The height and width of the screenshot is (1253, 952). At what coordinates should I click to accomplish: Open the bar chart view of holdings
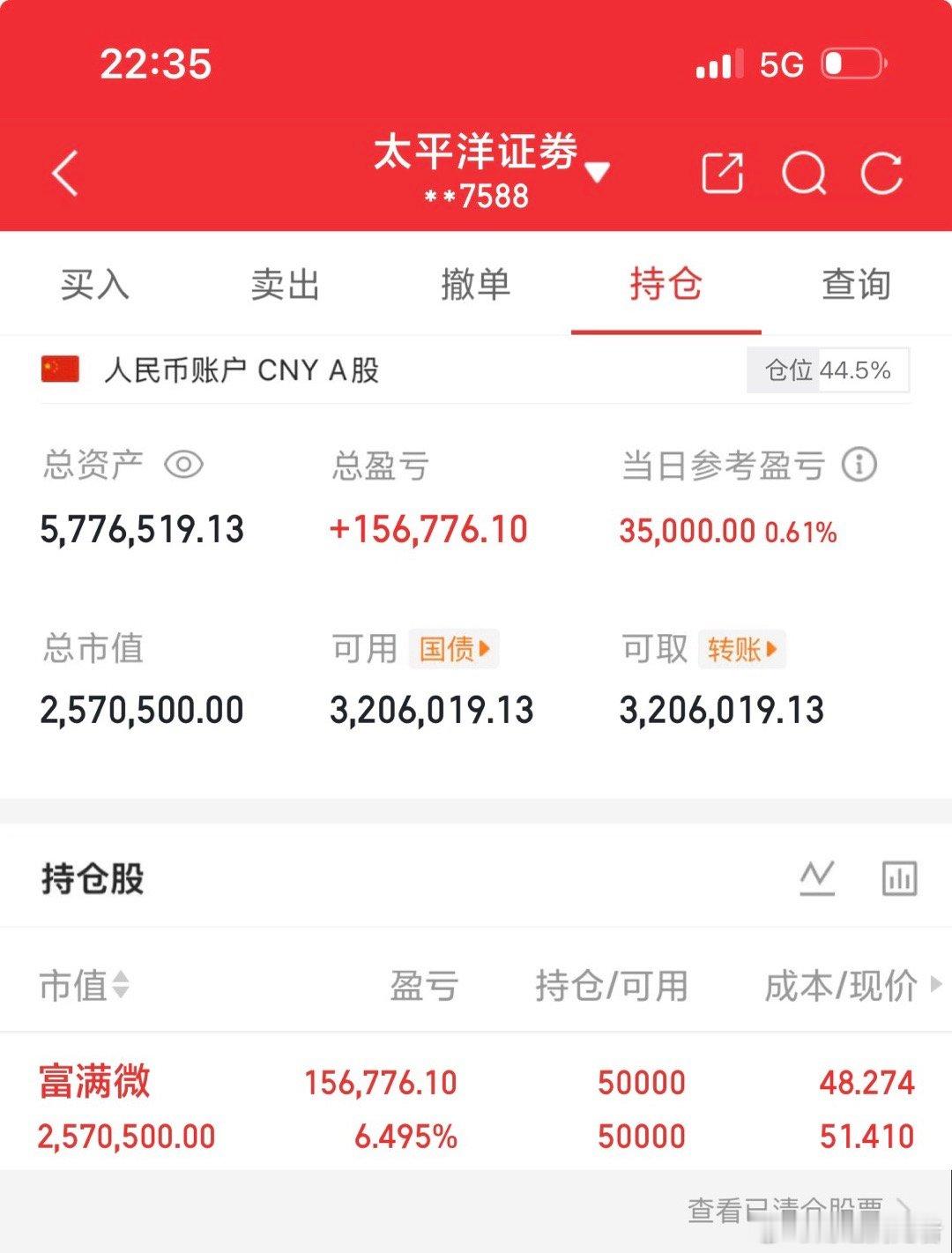point(897,878)
